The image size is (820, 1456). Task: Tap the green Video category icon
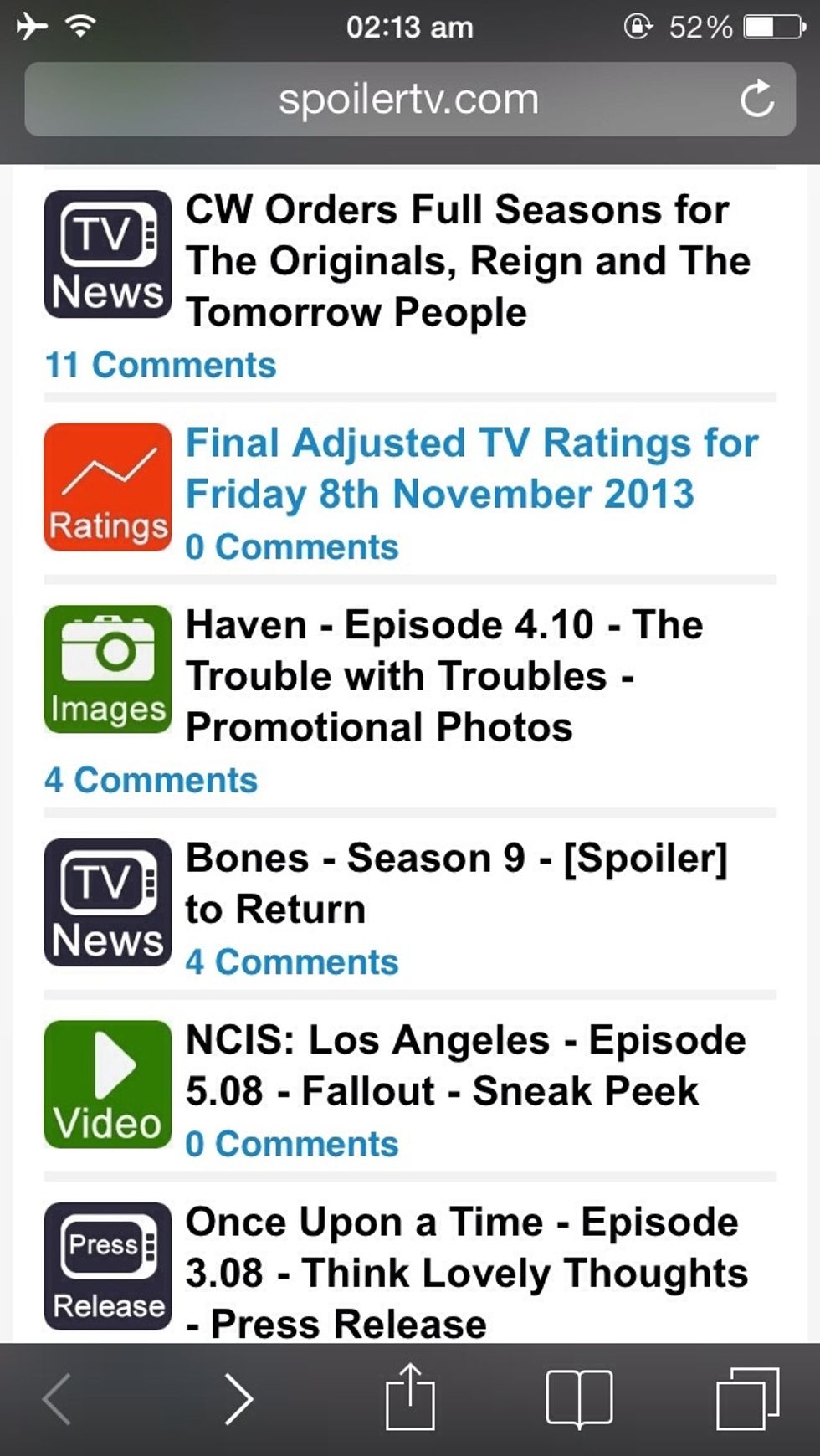point(107,1084)
